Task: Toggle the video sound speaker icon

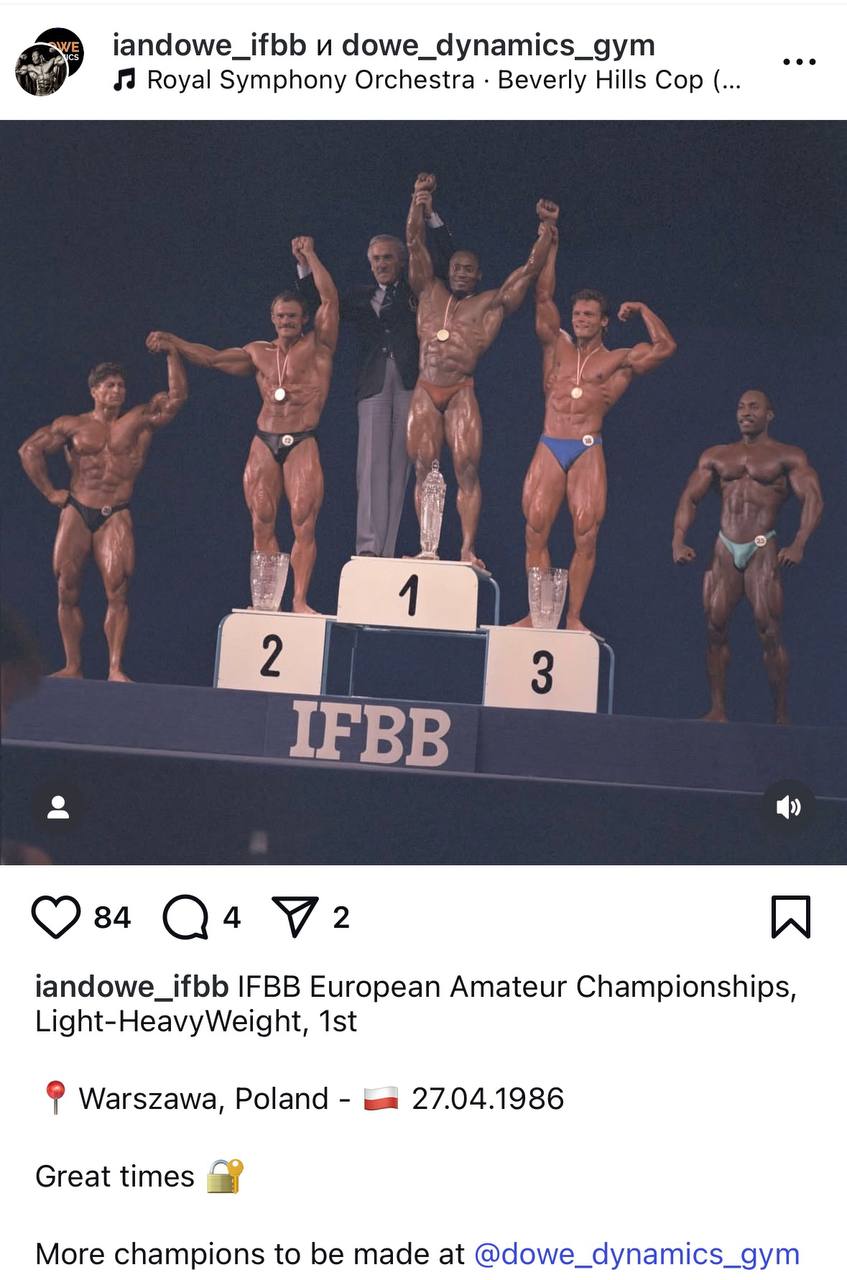Action: click(x=788, y=807)
